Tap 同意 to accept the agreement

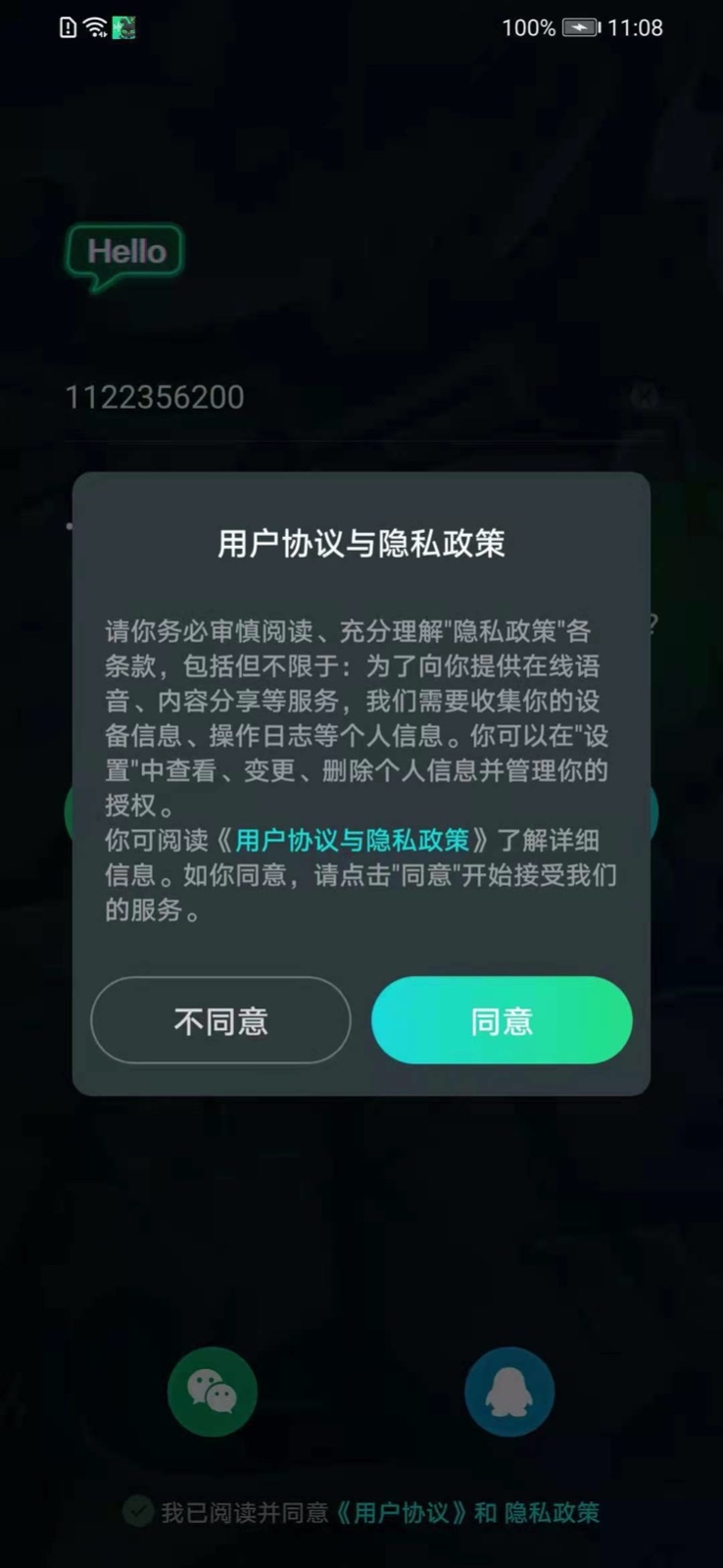click(502, 1020)
